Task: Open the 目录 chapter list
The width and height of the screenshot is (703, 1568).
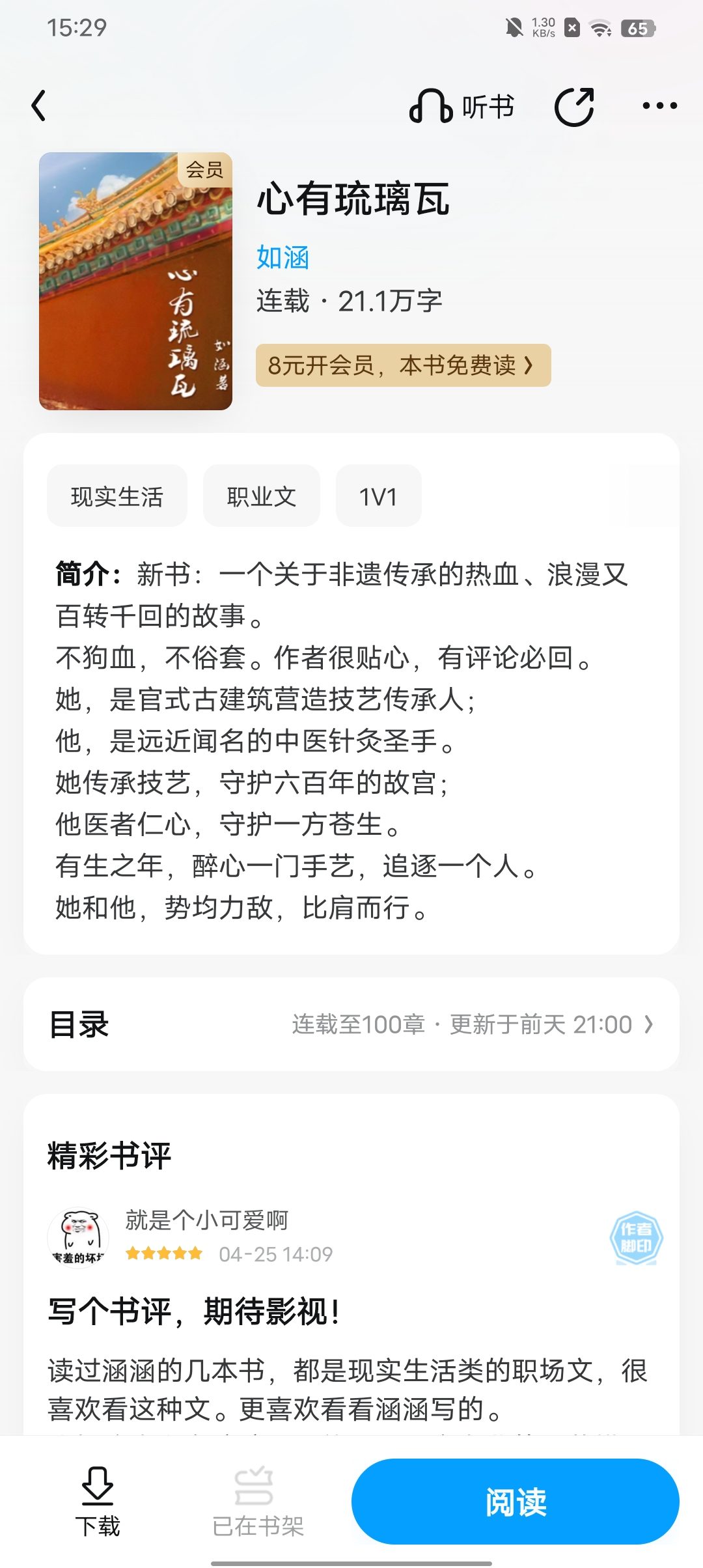Action: click(x=351, y=1024)
